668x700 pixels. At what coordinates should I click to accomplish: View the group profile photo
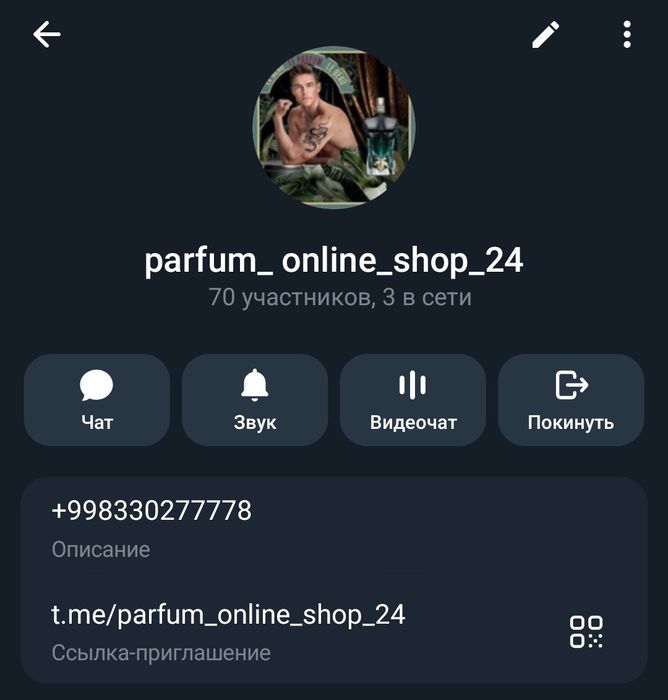point(334,127)
